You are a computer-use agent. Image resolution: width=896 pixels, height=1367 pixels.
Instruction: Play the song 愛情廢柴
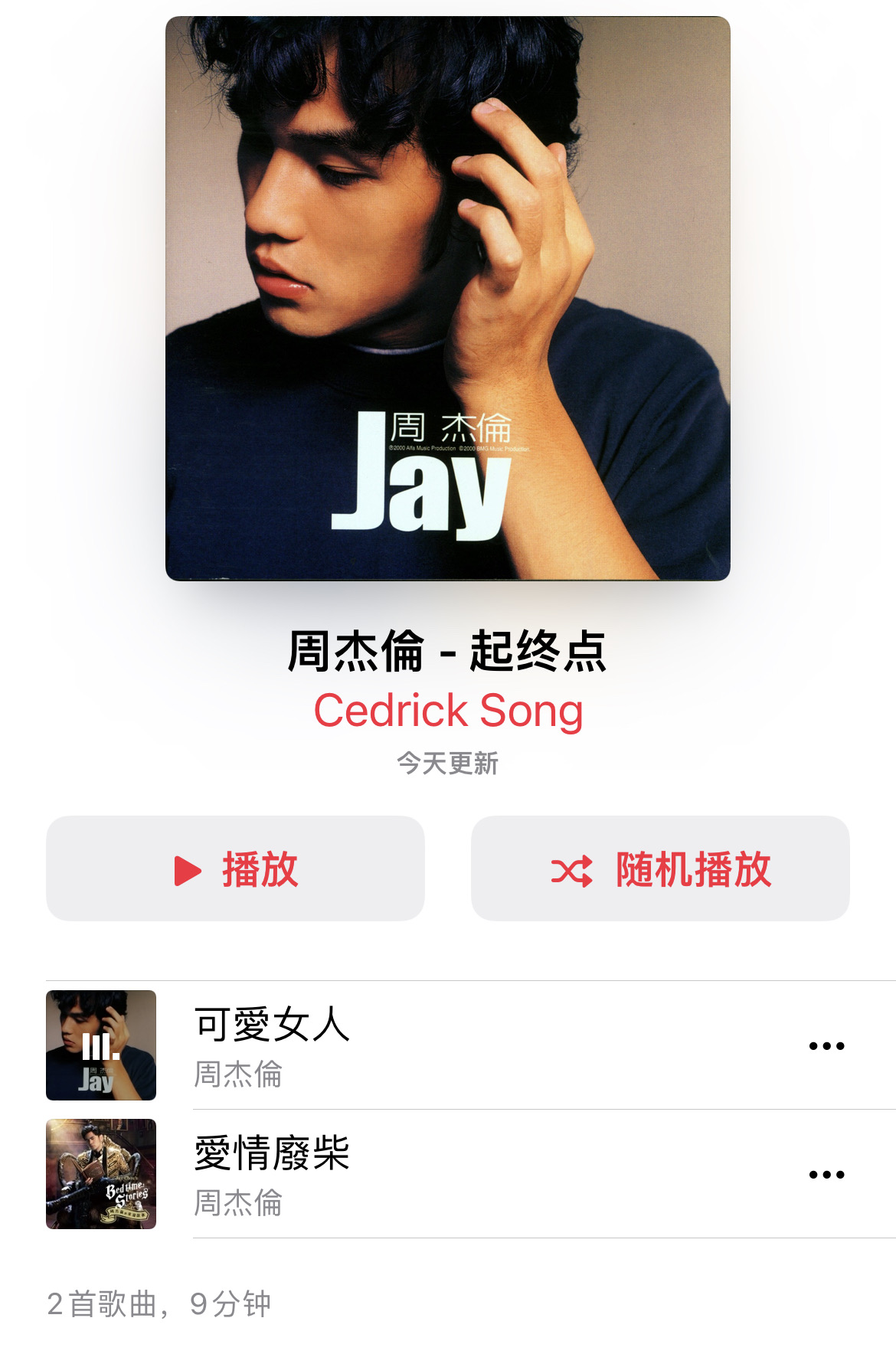(470, 1174)
